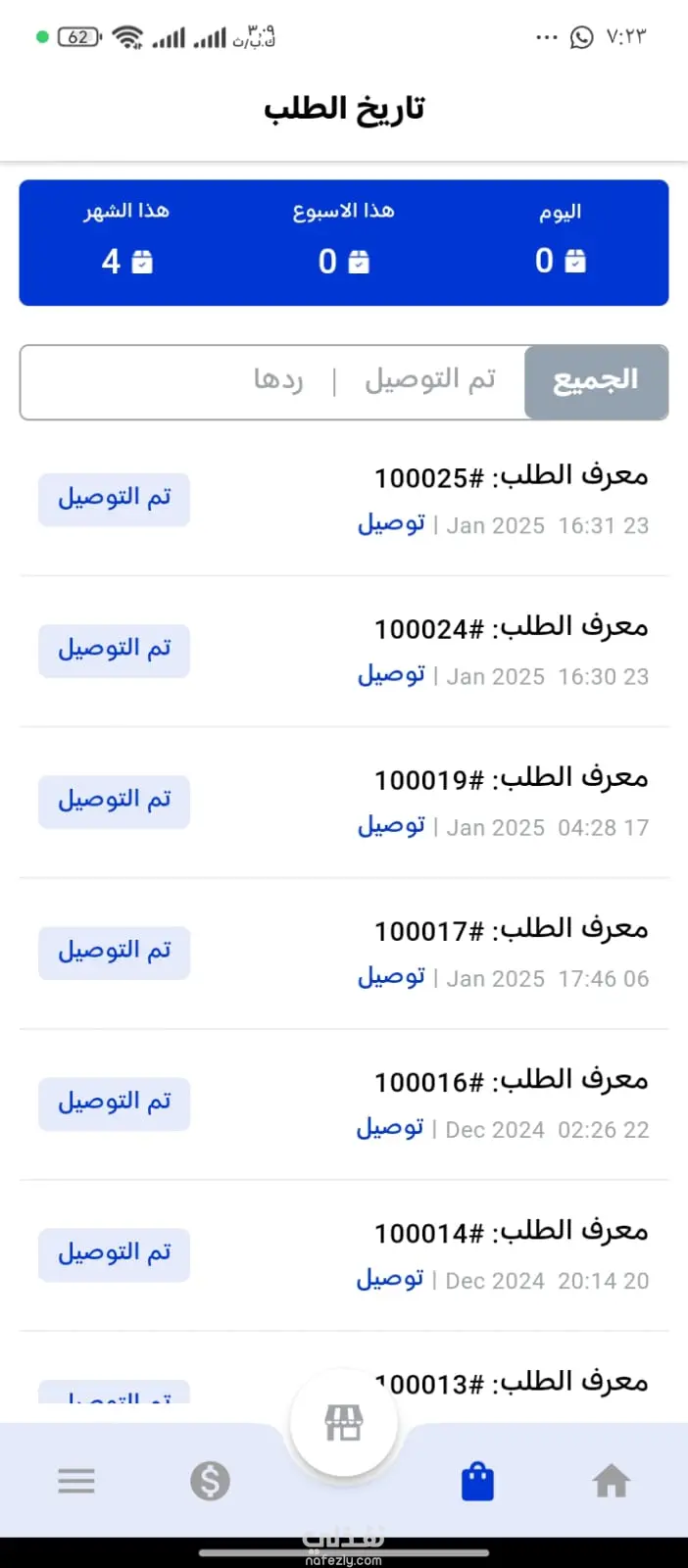Tap the center store button
688x1568 pixels.
pyautogui.click(x=344, y=1423)
